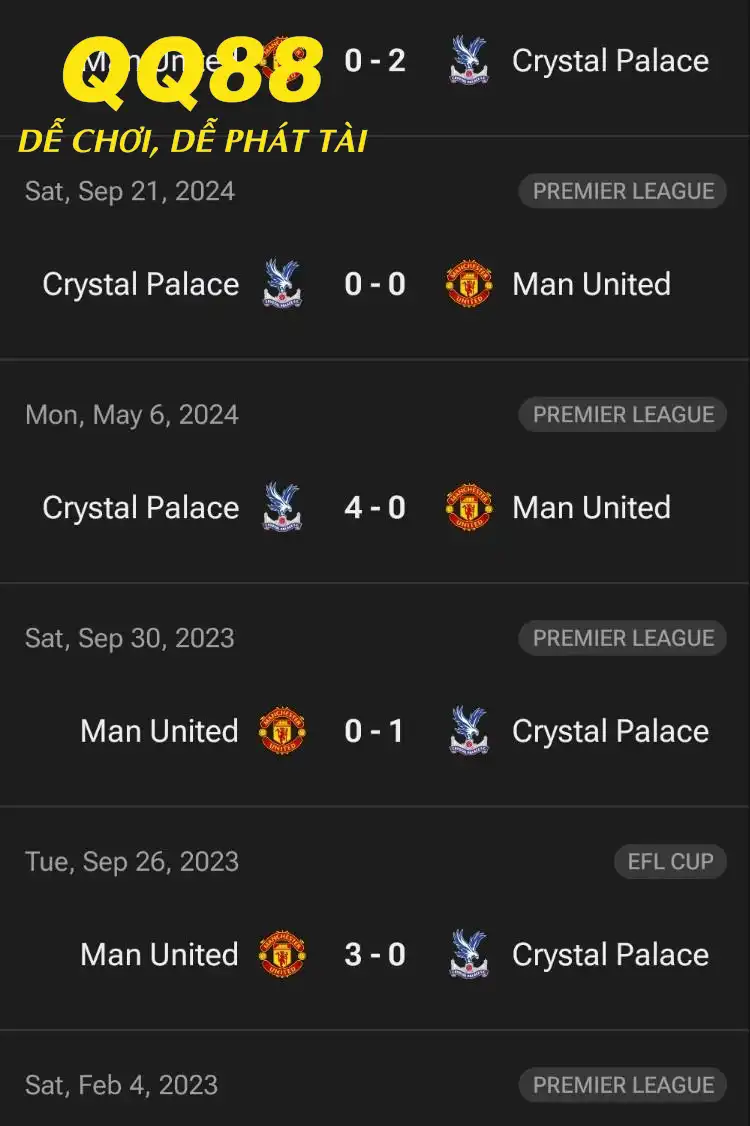Select the Man United badge in the 0-0 match

point(468,283)
